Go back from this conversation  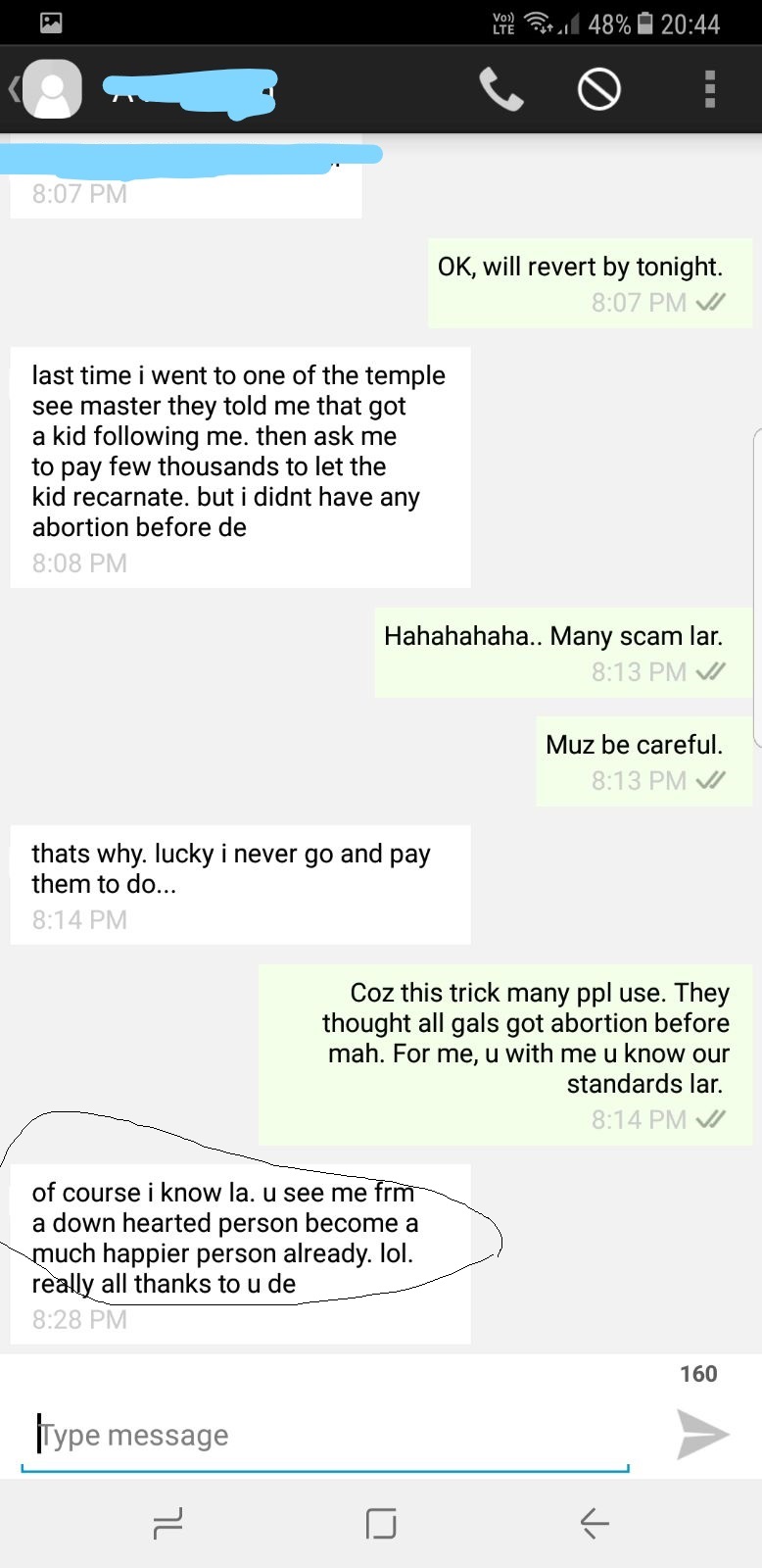pyautogui.click(x=14, y=90)
